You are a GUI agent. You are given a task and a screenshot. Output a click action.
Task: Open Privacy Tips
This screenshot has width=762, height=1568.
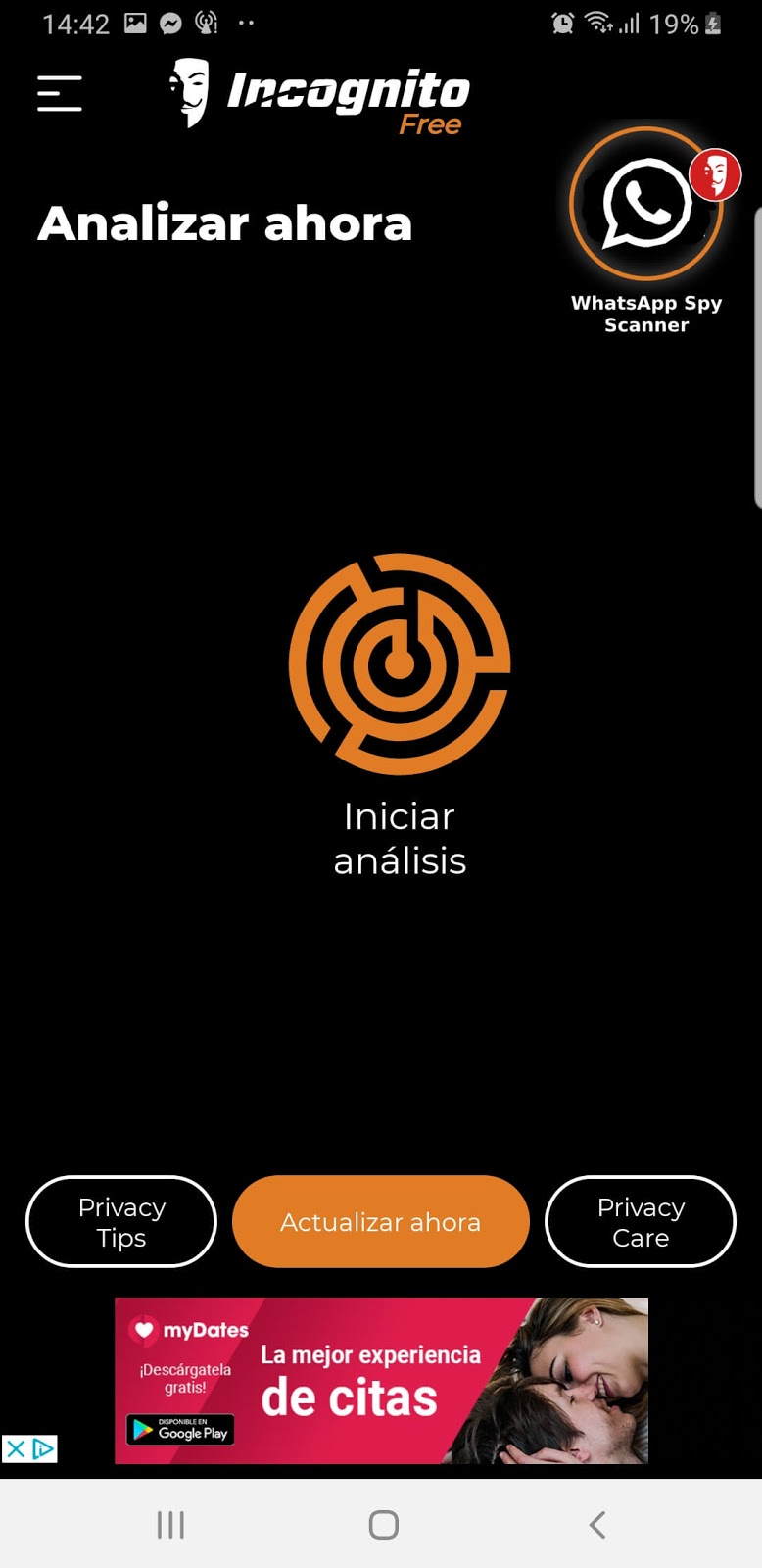pyautogui.click(x=121, y=1222)
